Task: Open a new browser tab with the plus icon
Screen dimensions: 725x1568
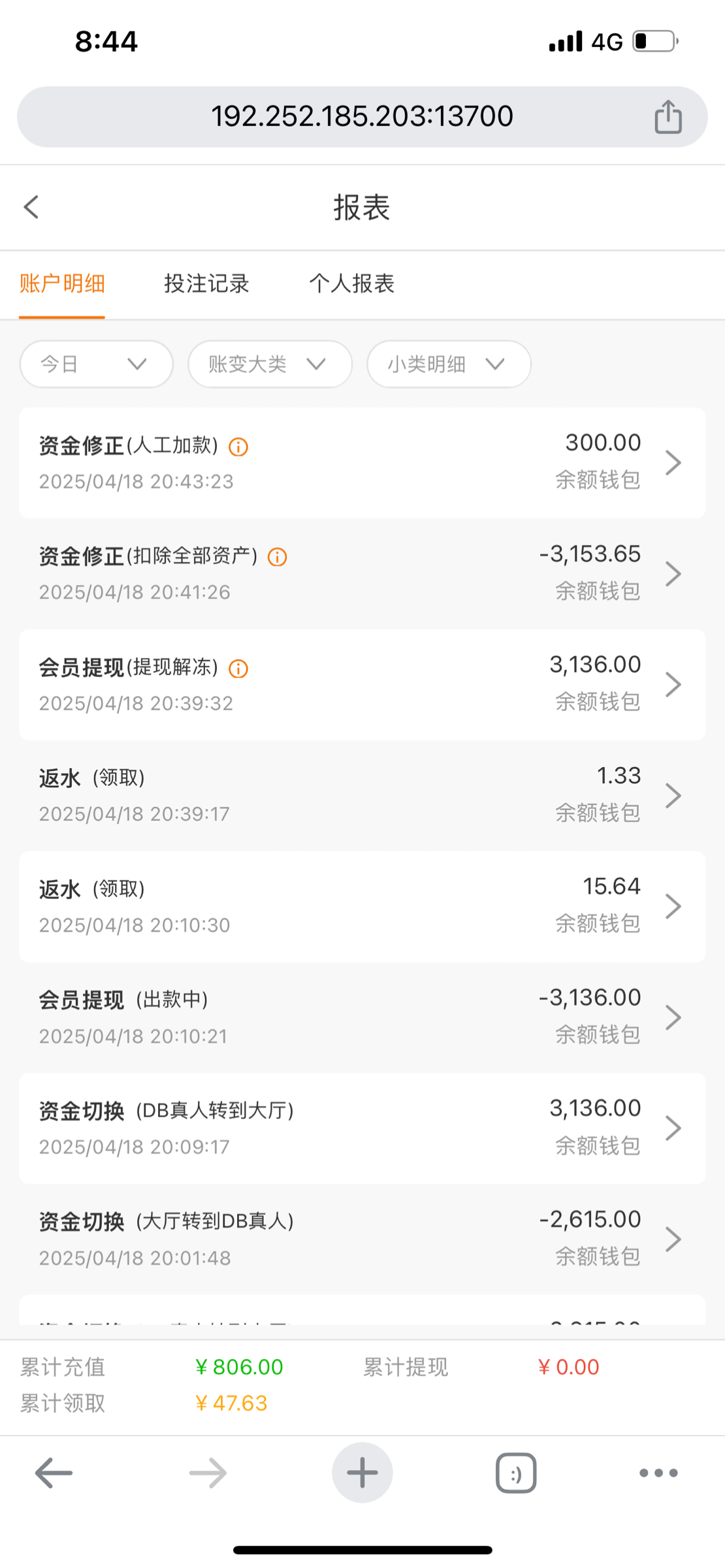Action: click(x=362, y=1473)
